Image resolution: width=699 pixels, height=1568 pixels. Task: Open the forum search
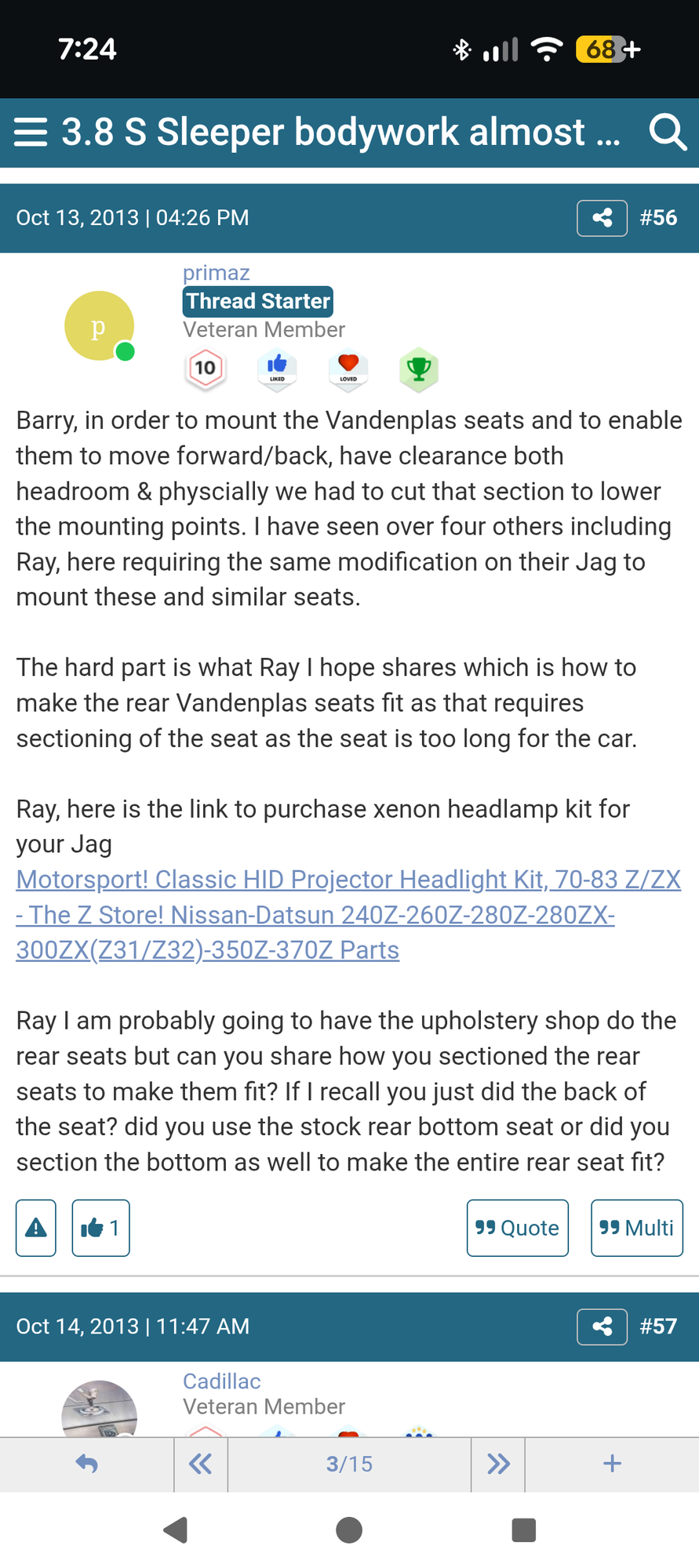(x=668, y=132)
